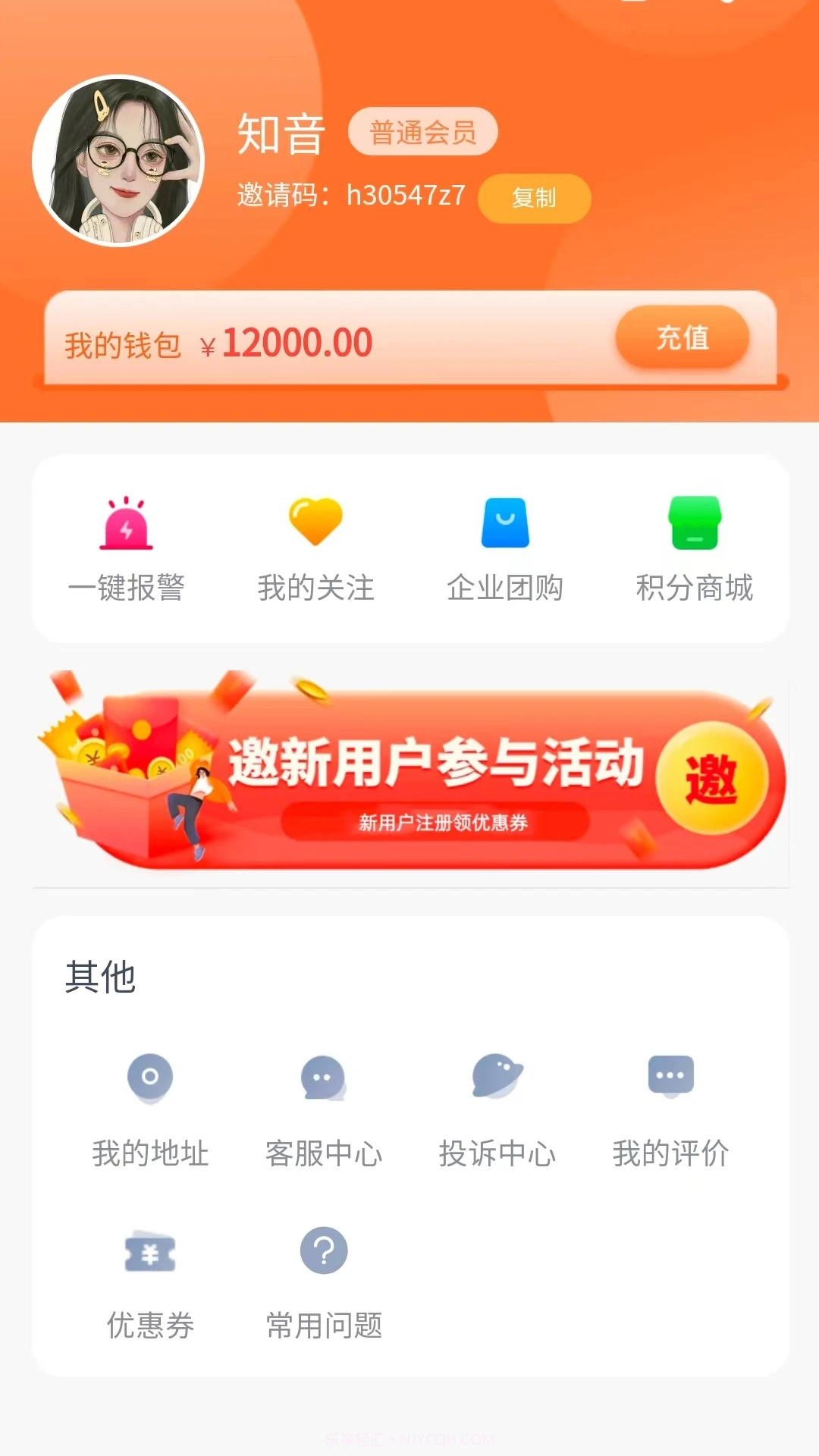Tap the 复制 button to copy invite code
Viewport: 819px width, 1456px height.
point(535,199)
